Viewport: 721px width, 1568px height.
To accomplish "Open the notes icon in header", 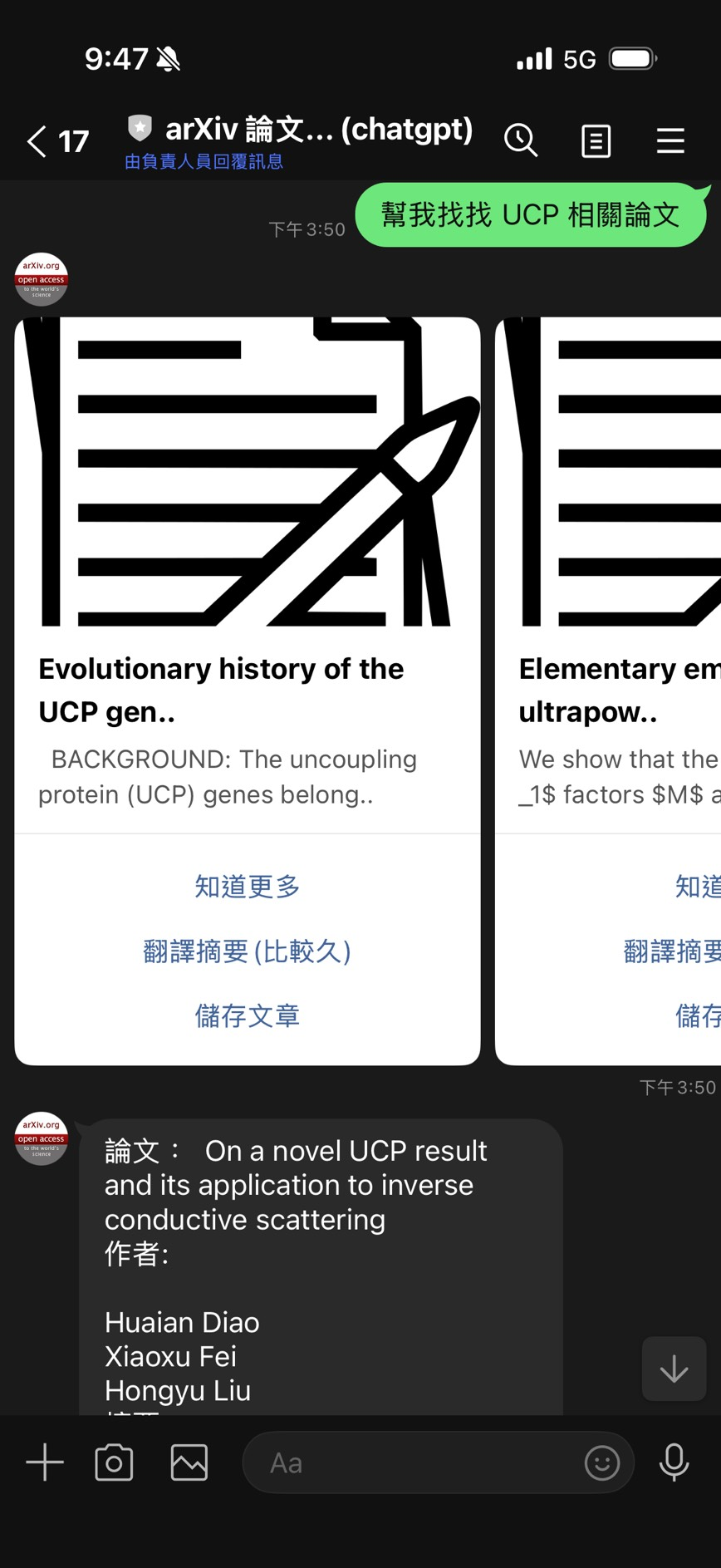I will 596,141.
